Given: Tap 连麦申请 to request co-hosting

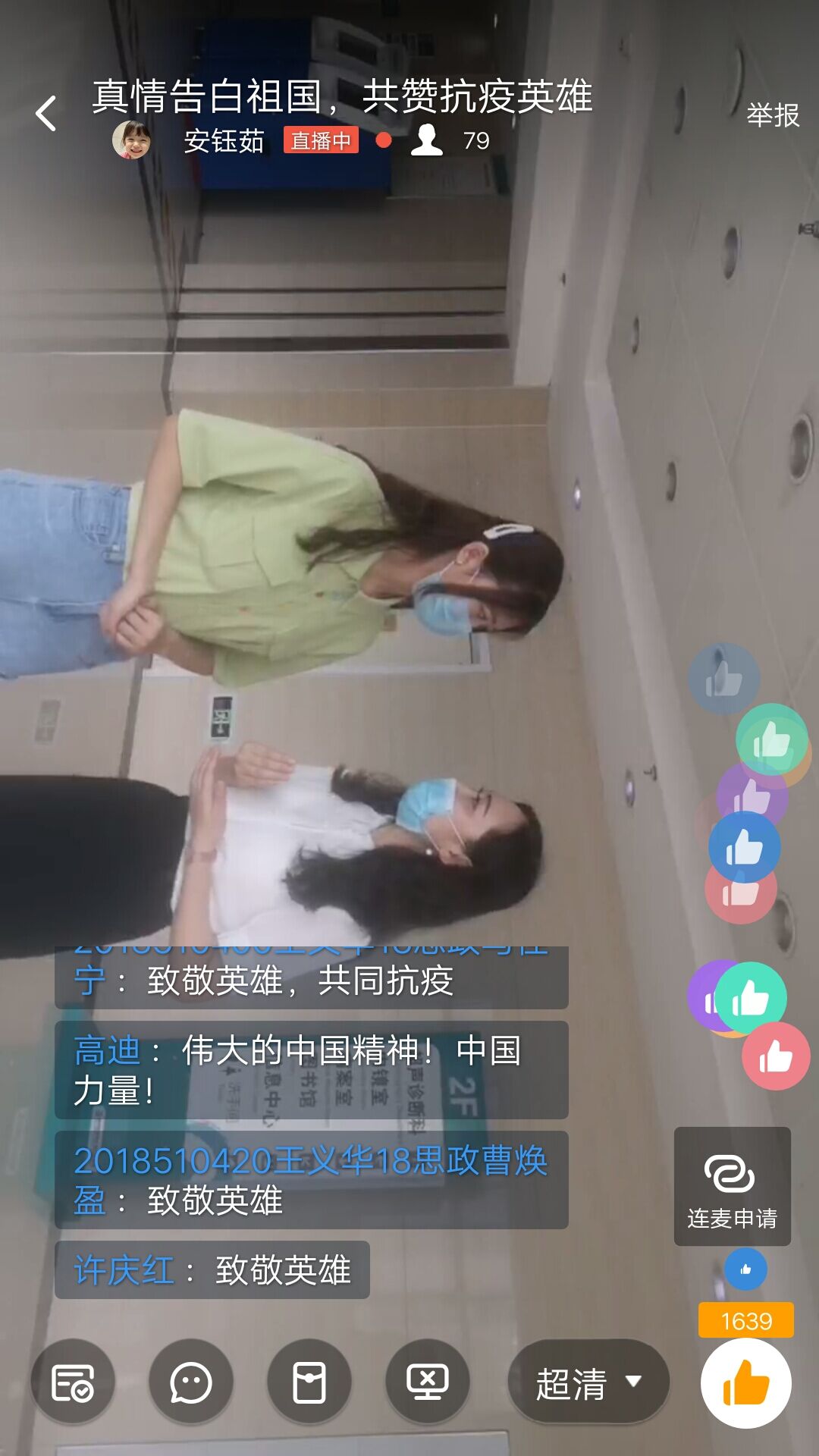Looking at the screenshot, I should [x=732, y=1186].
